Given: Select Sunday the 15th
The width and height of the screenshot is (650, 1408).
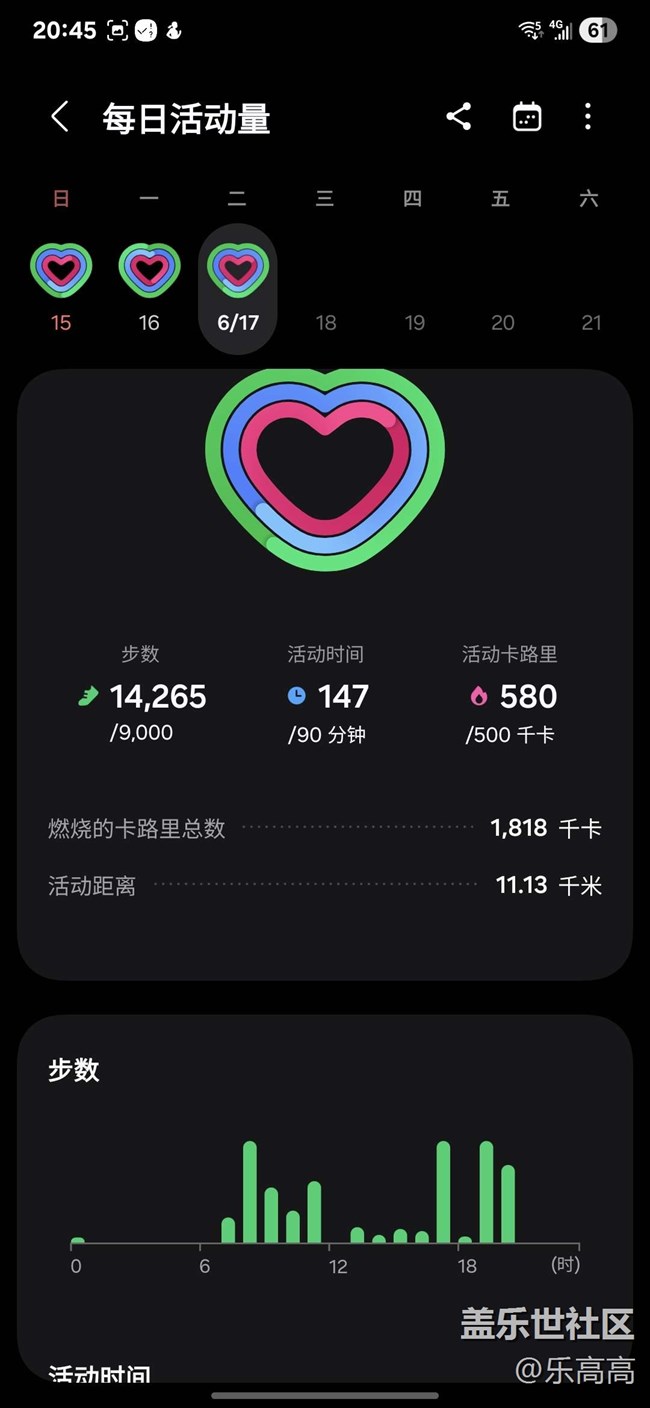Looking at the screenshot, I should (61, 288).
